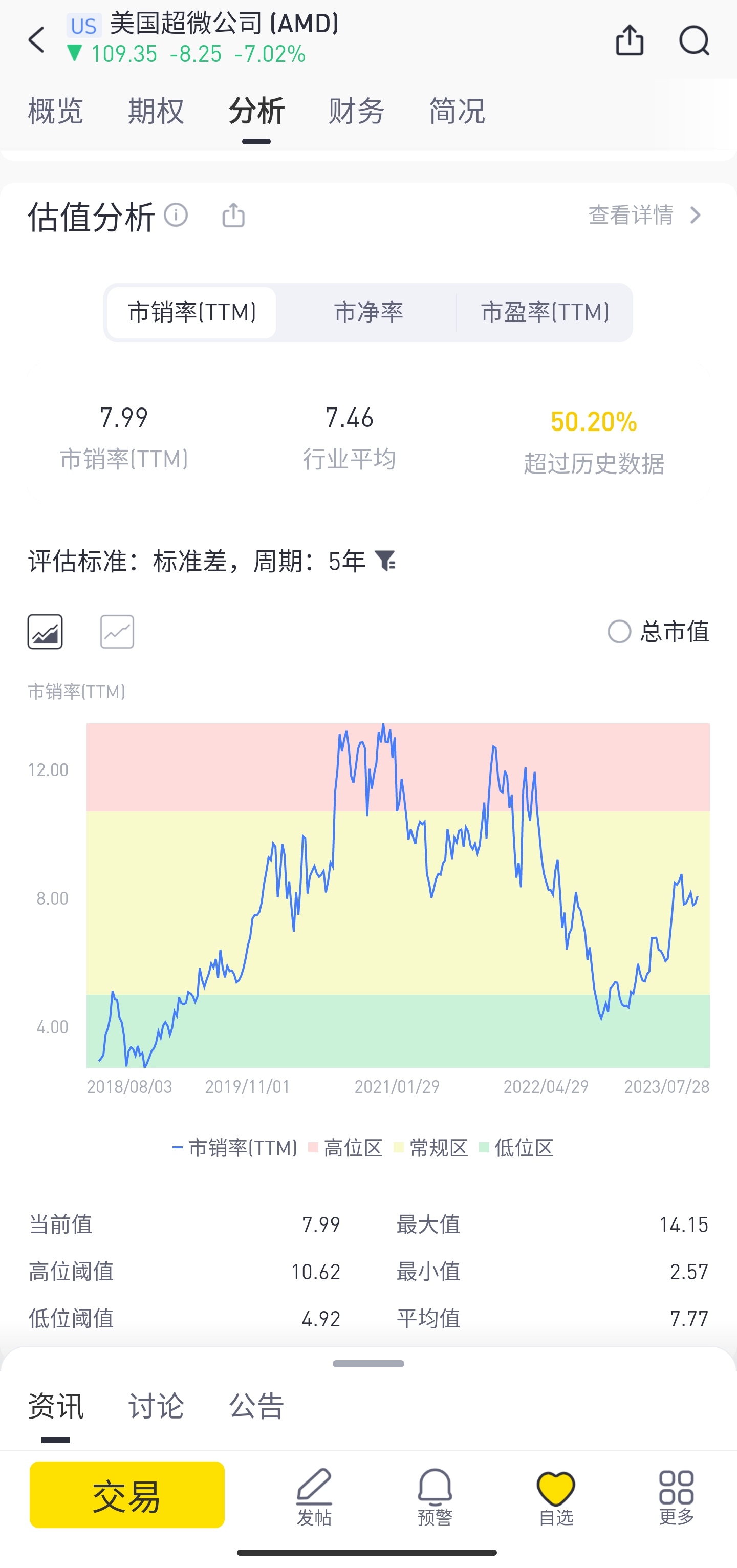Switch to the plain line chart view
The height and width of the screenshot is (1568, 737).
coord(117,631)
